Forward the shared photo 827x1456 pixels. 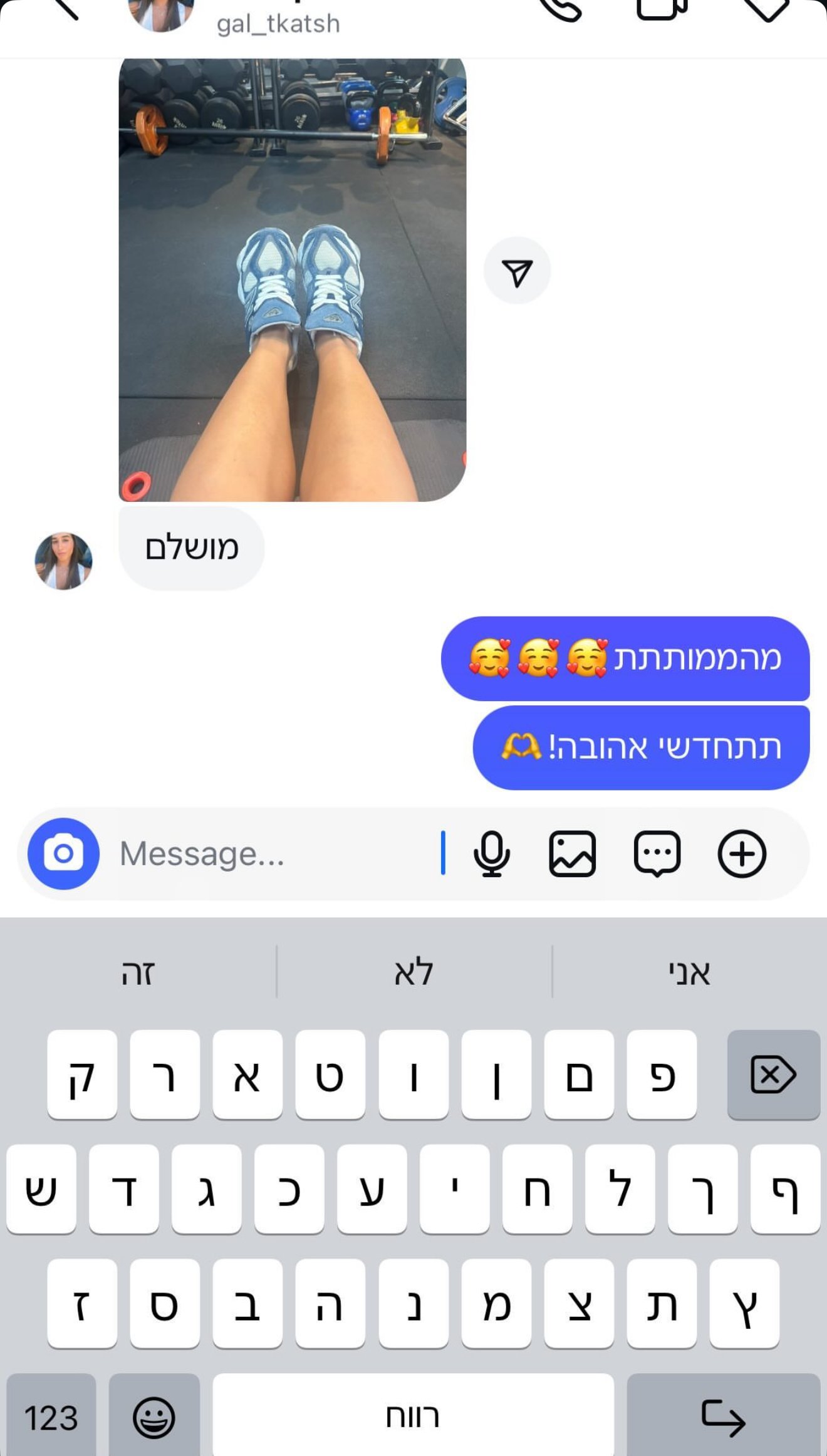point(517,271)
